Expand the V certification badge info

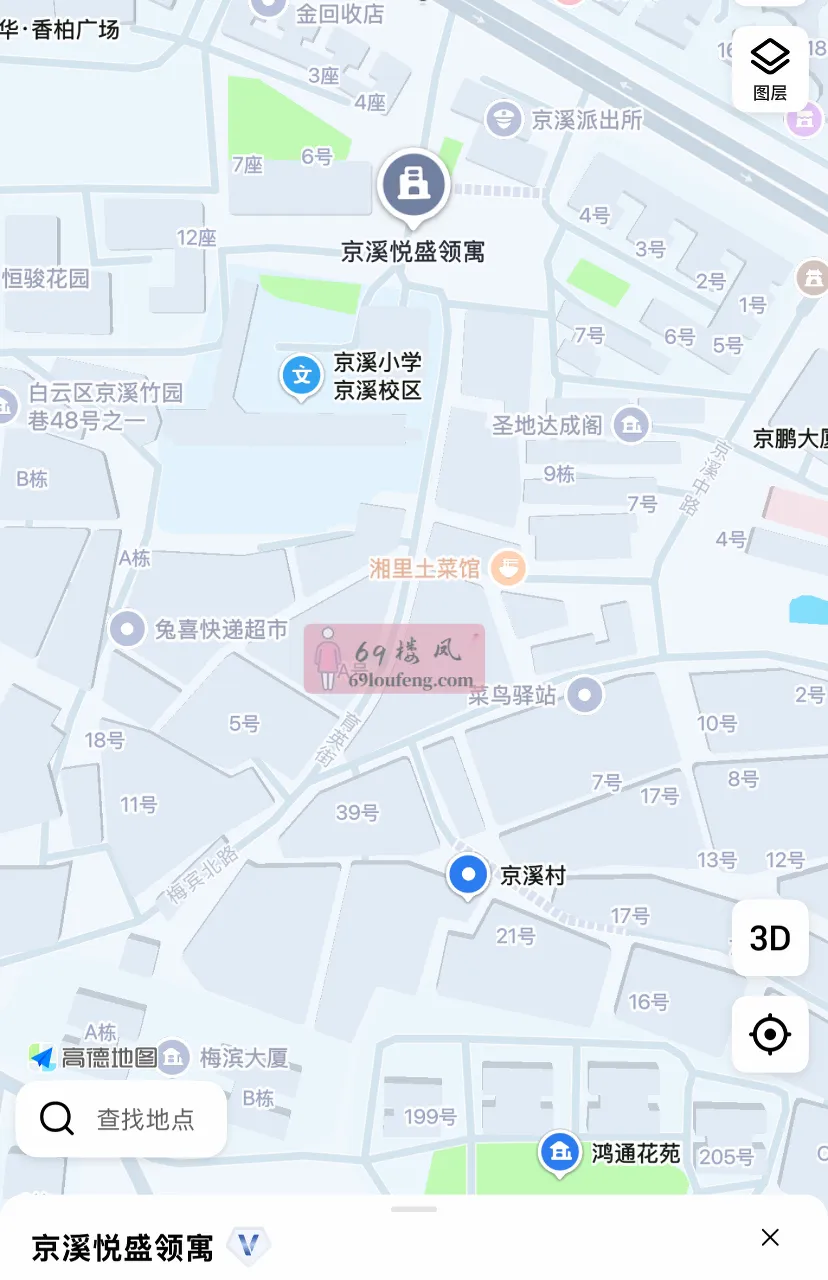coord(249,1246)
